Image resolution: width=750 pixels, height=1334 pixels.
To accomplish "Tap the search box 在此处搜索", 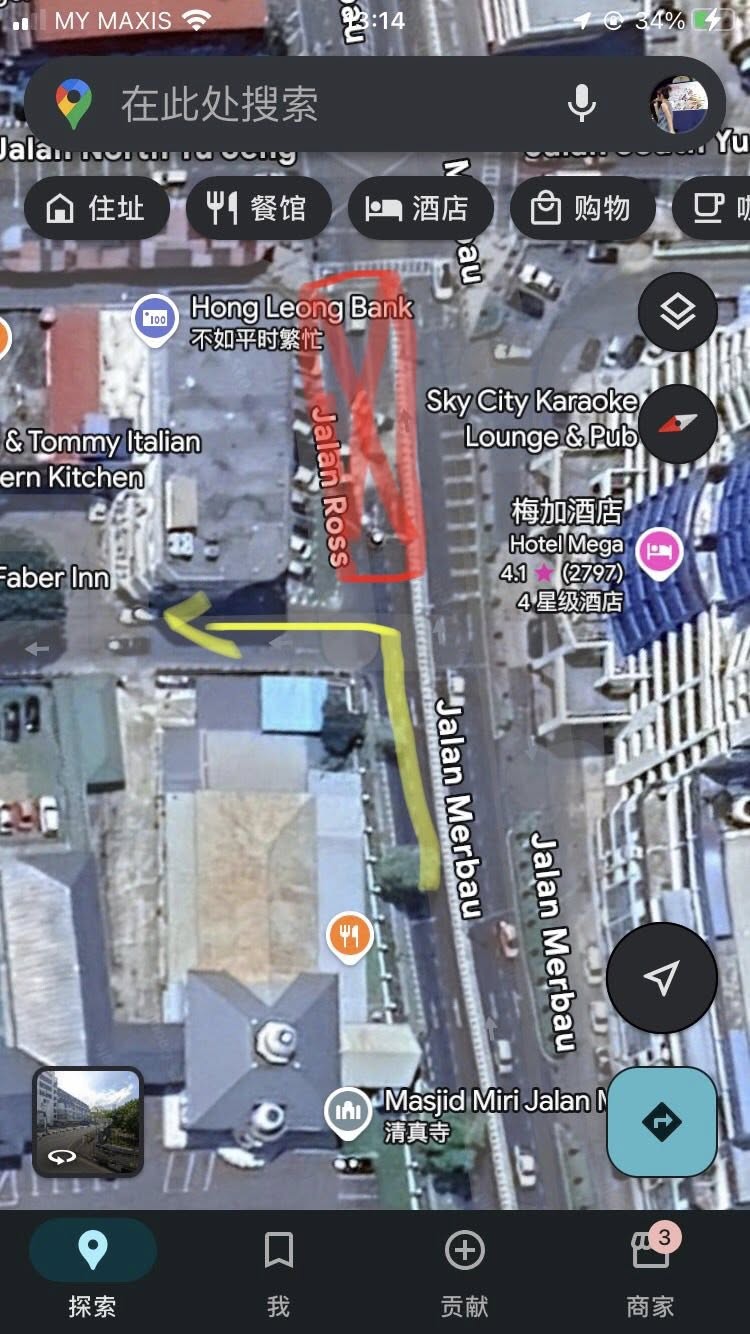I will coord(300,104).
